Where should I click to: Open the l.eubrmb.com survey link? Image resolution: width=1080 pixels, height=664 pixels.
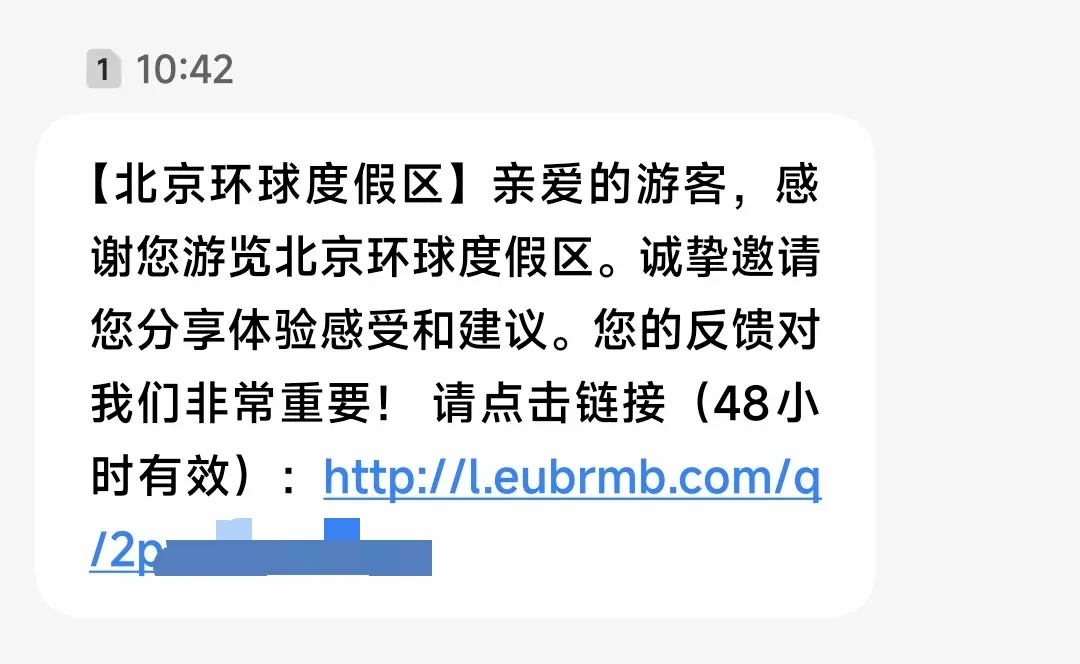point(572,482)
